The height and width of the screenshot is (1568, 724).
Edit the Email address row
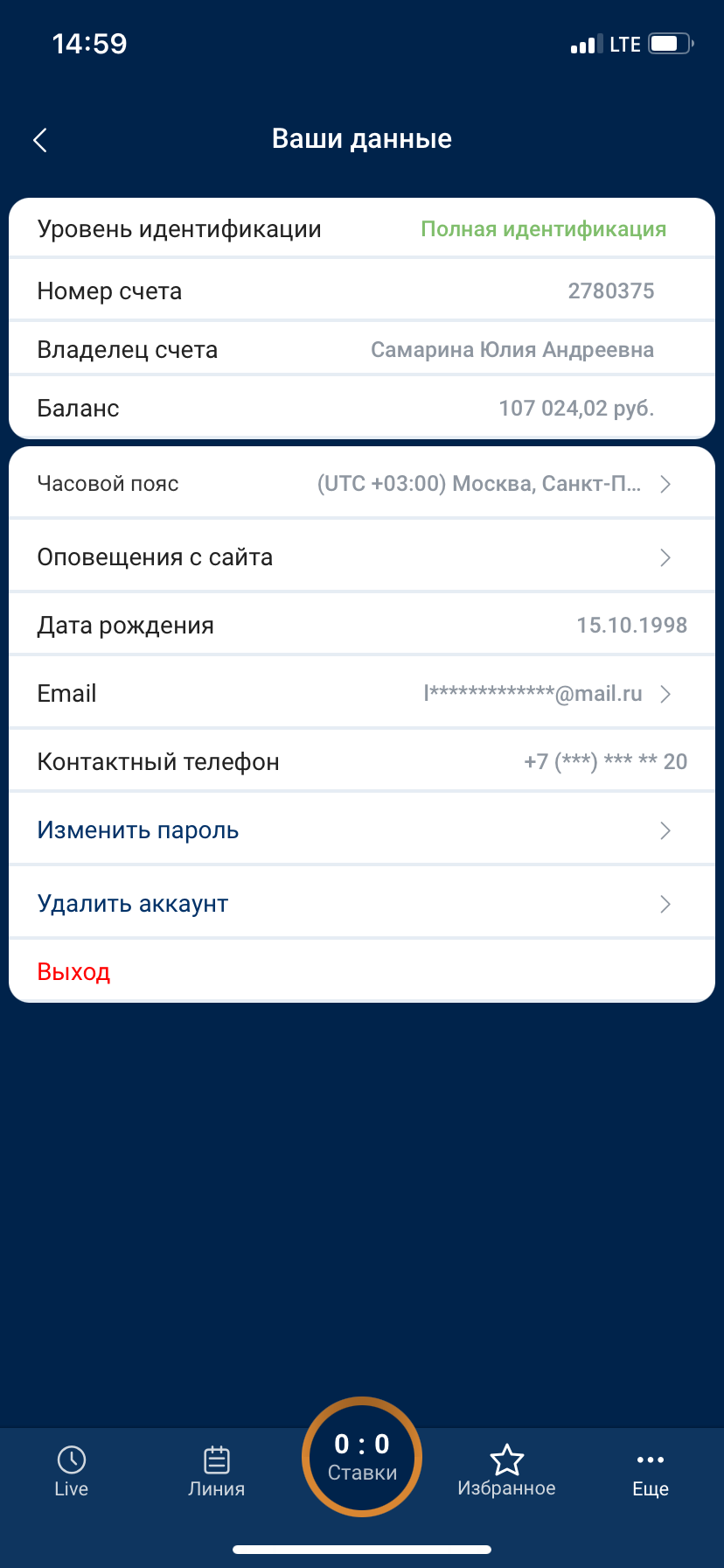coord(362,694)
